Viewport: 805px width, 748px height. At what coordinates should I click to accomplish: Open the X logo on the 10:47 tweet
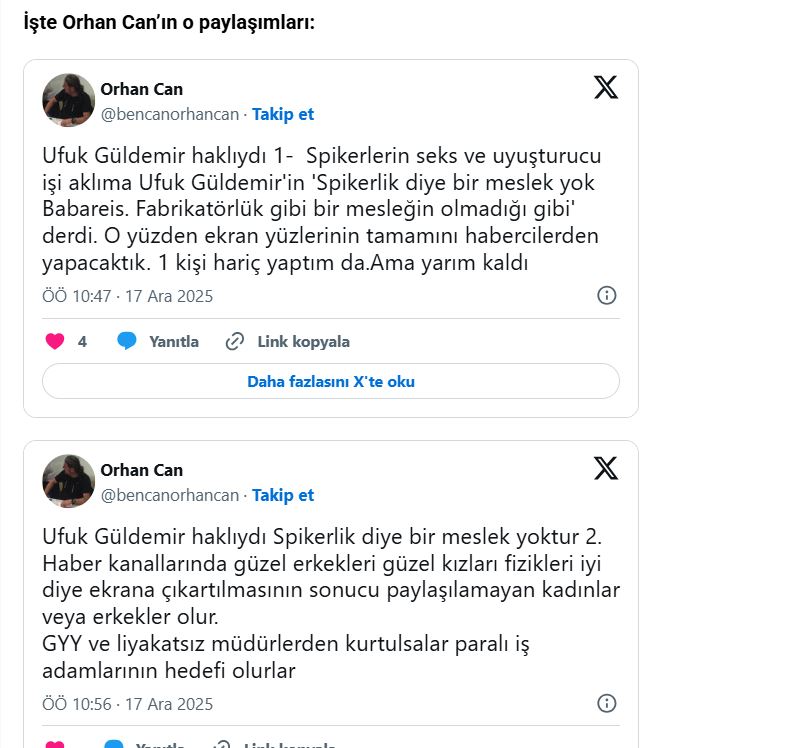pos(605,87)
